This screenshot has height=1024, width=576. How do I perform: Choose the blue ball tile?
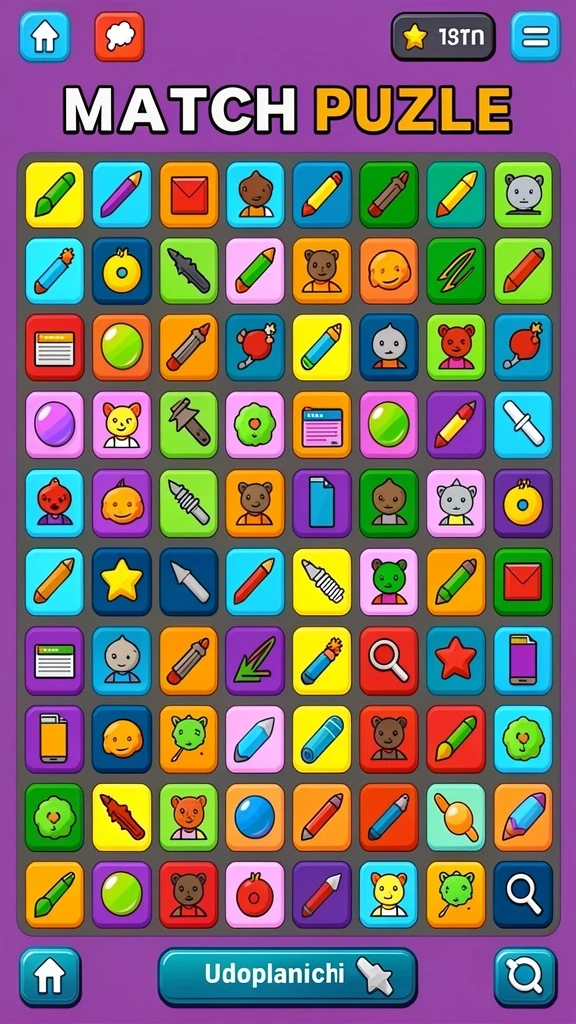pyautogui.click(x=255, y=817)
